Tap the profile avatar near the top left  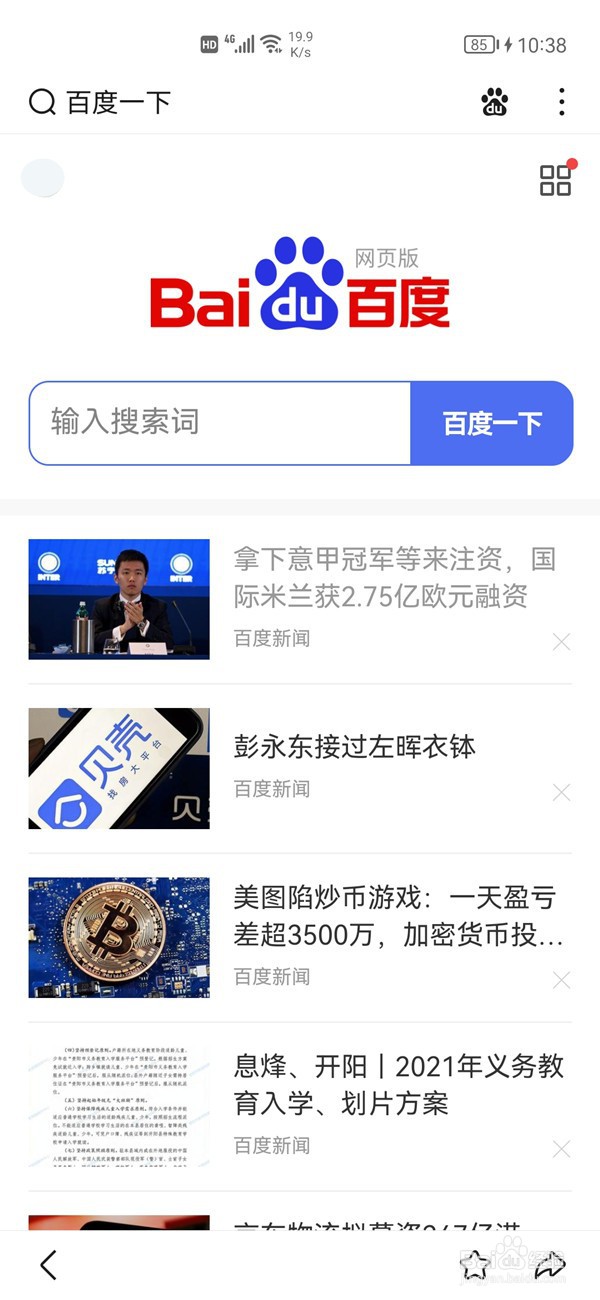(x=43, y=178)
